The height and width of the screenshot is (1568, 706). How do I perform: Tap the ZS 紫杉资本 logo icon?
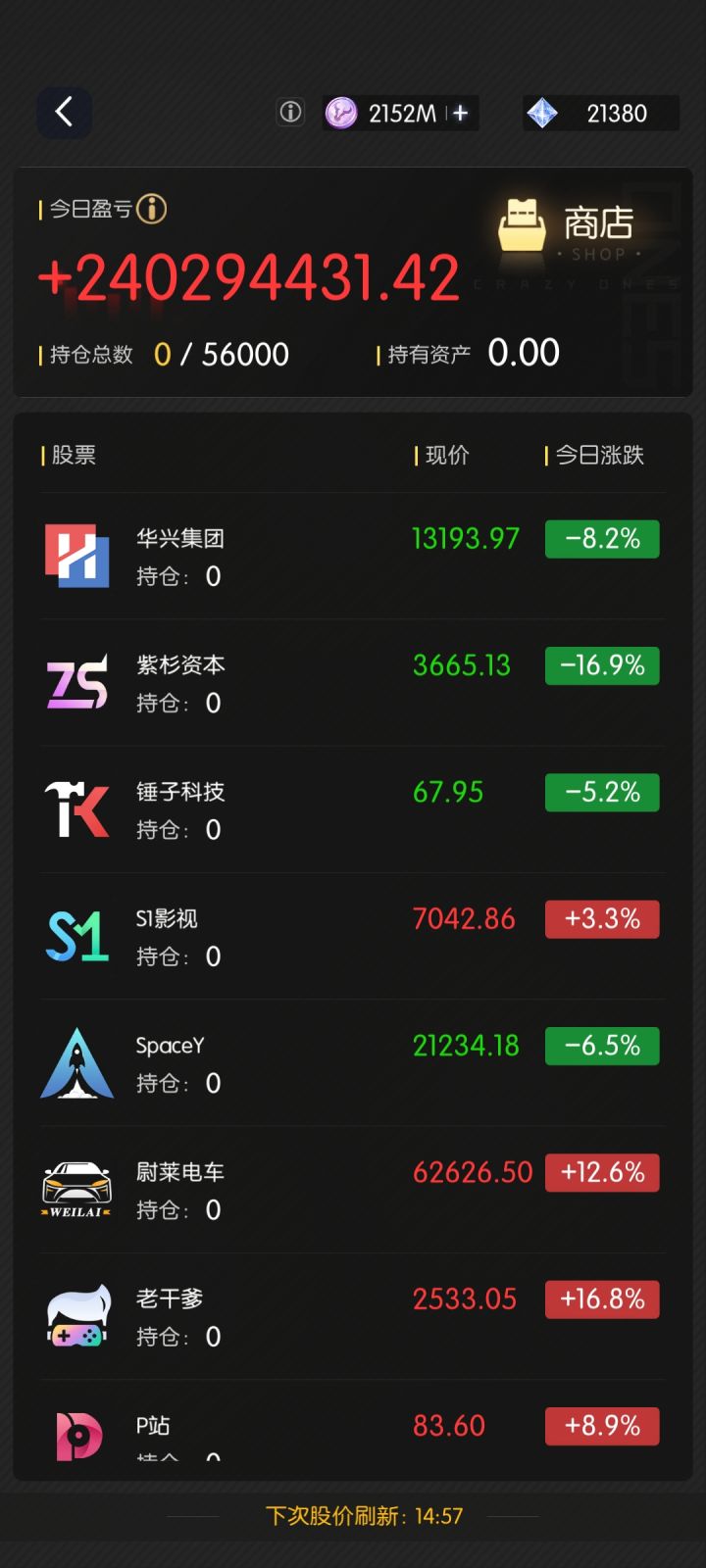point(76,680)
